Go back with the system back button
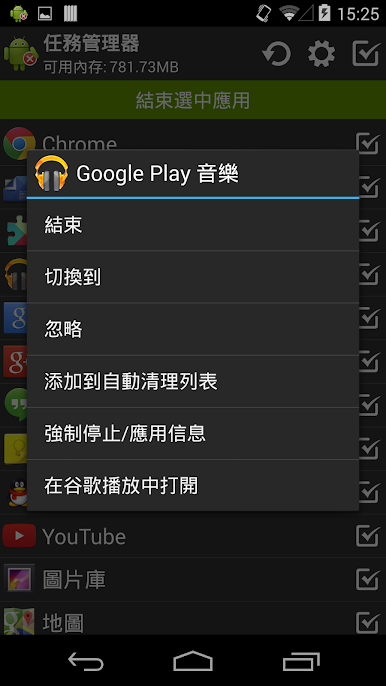This screenshot has height=686, width=386. coord(86,662)
